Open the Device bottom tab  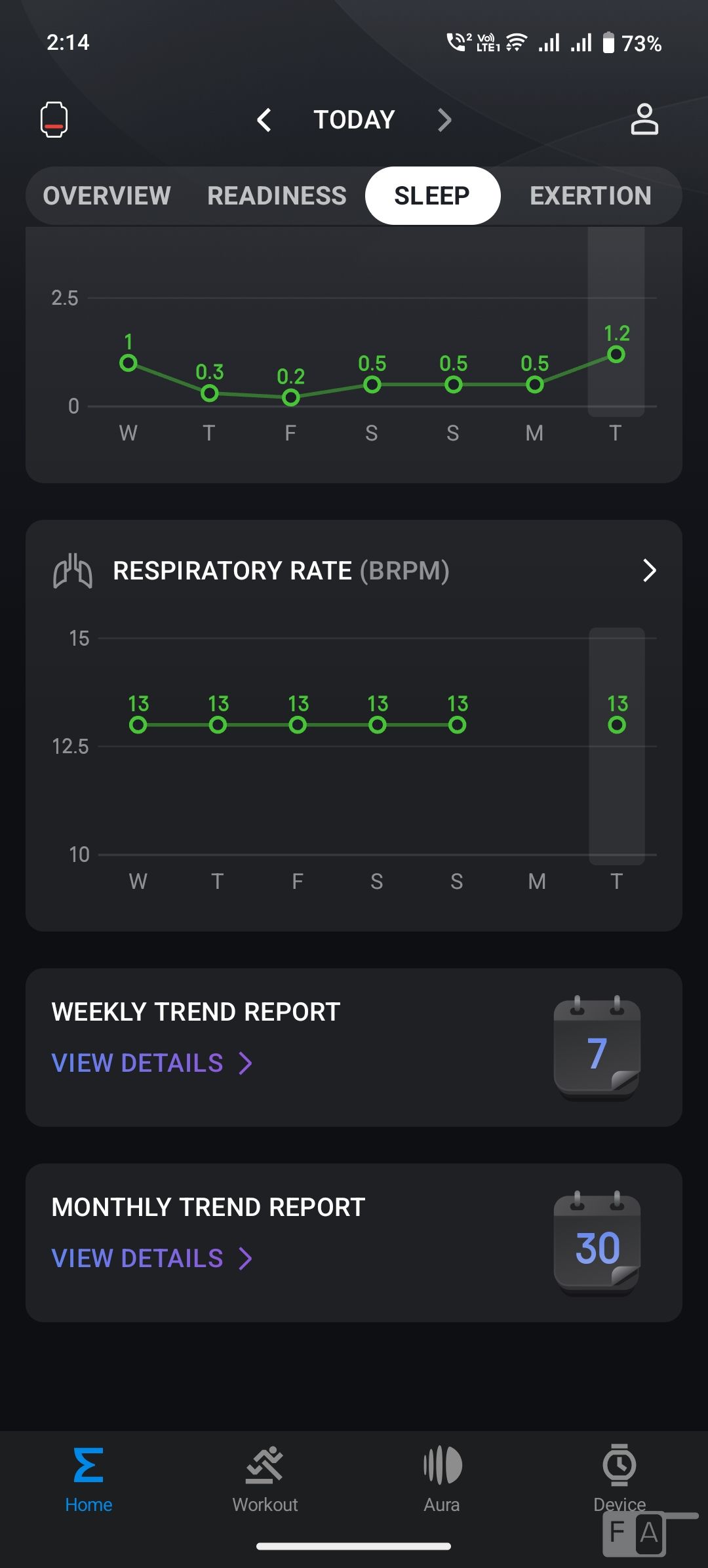(x=619, y=1475)
